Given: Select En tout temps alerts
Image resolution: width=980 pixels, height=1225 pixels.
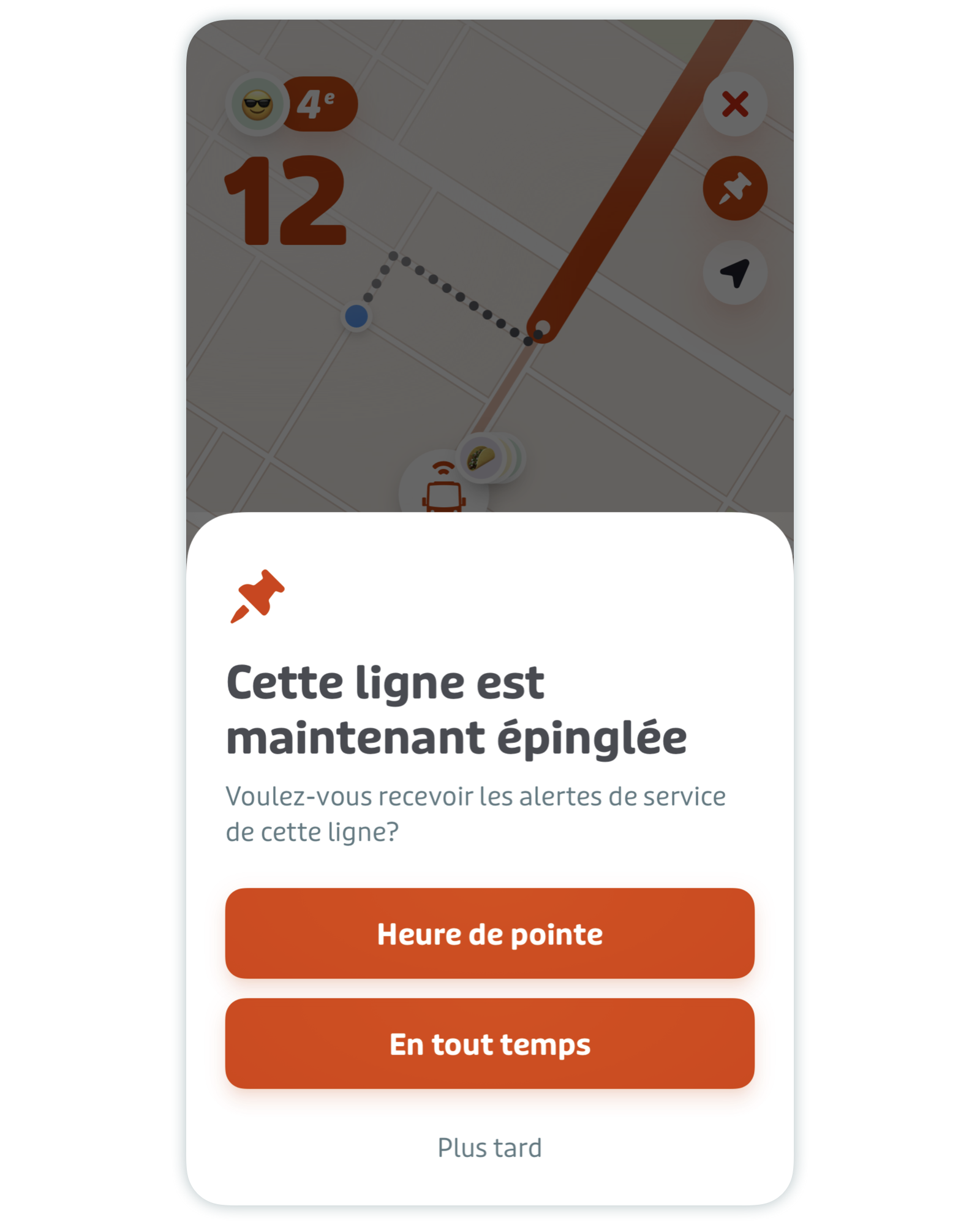Looking at the screenshot, I should (489, 1043).
